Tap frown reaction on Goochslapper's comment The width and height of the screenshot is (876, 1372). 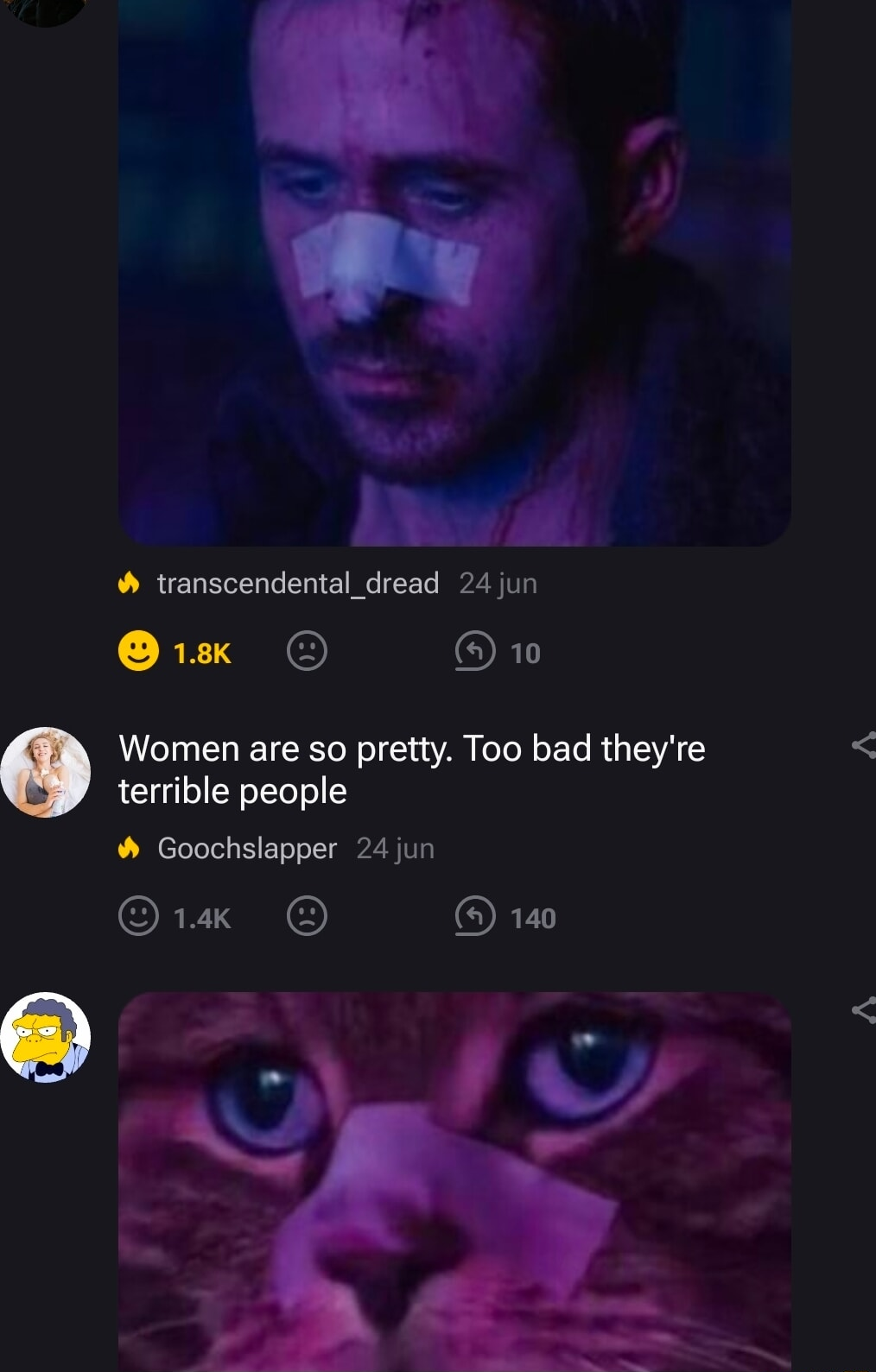coord(307,916)
